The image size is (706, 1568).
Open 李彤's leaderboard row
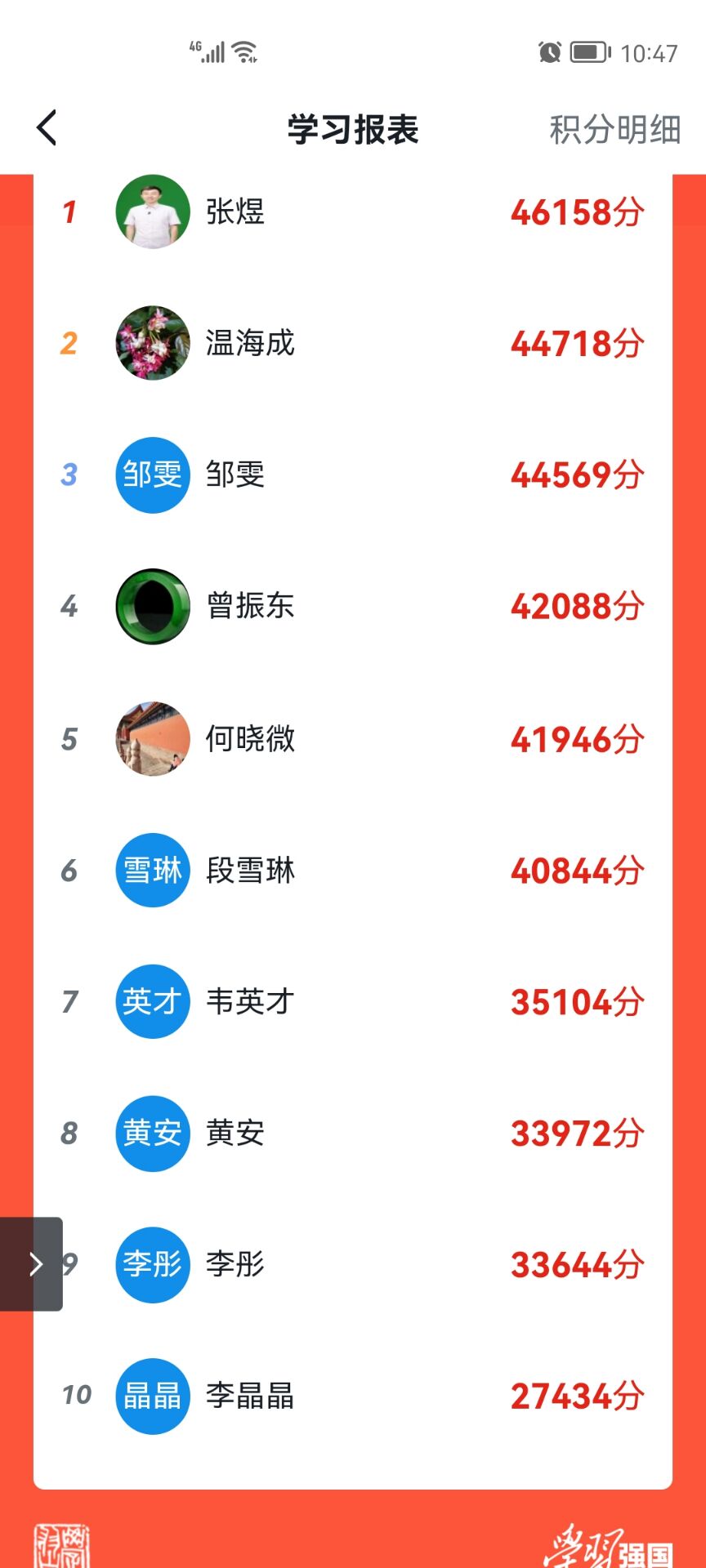point(352,1264)
